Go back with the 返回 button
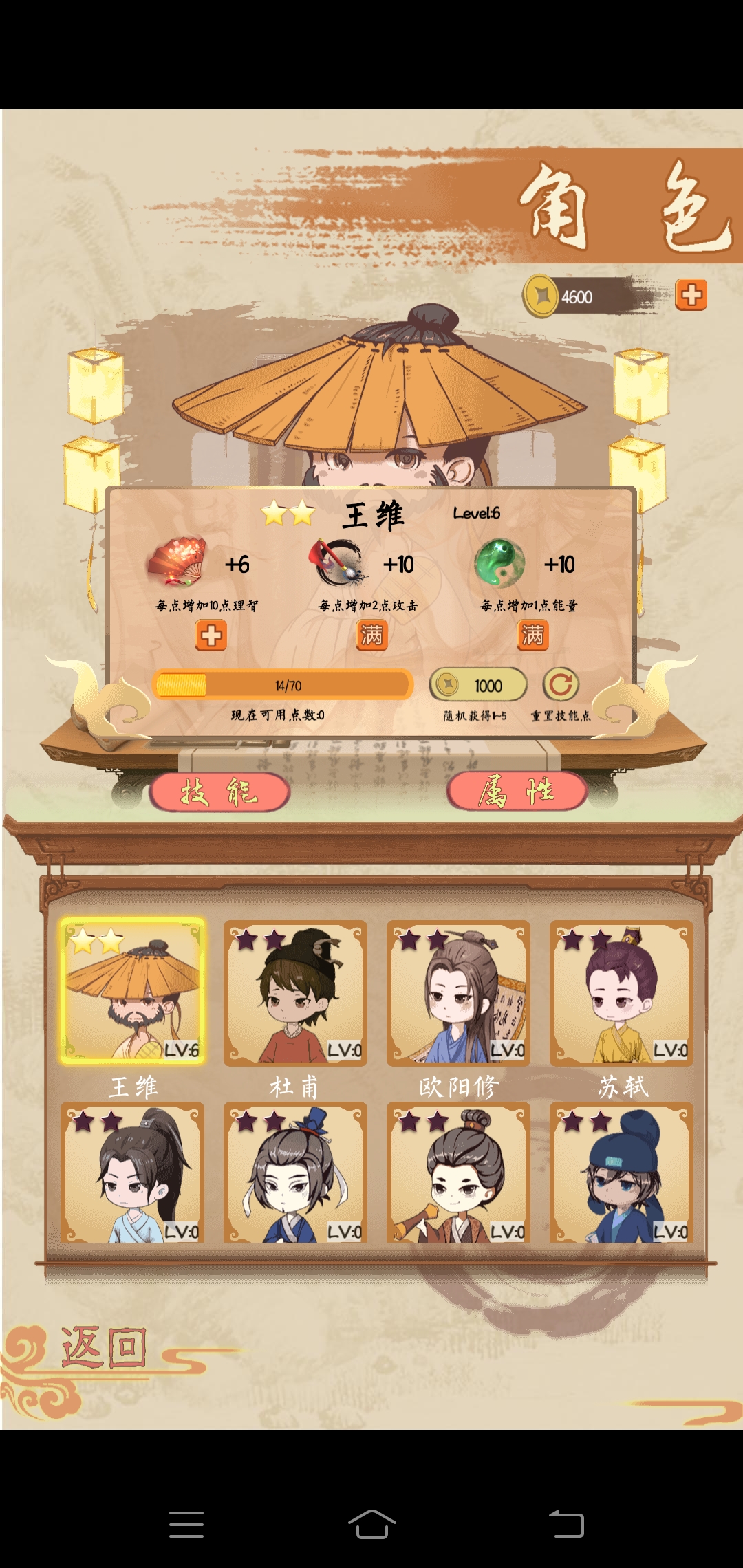 (x=103, y=1347)
